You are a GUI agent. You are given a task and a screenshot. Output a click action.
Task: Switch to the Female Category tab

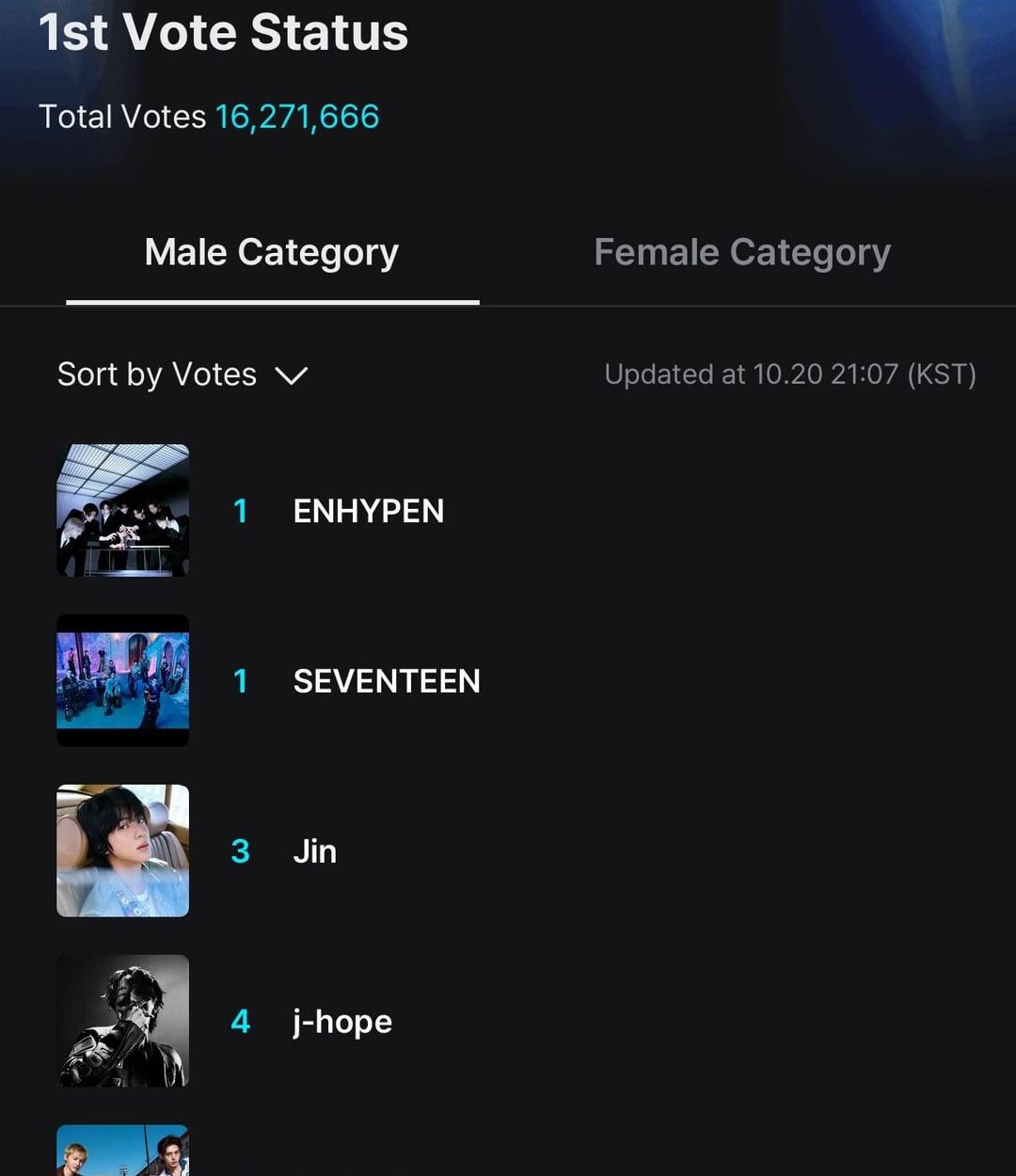click(741, 253)
